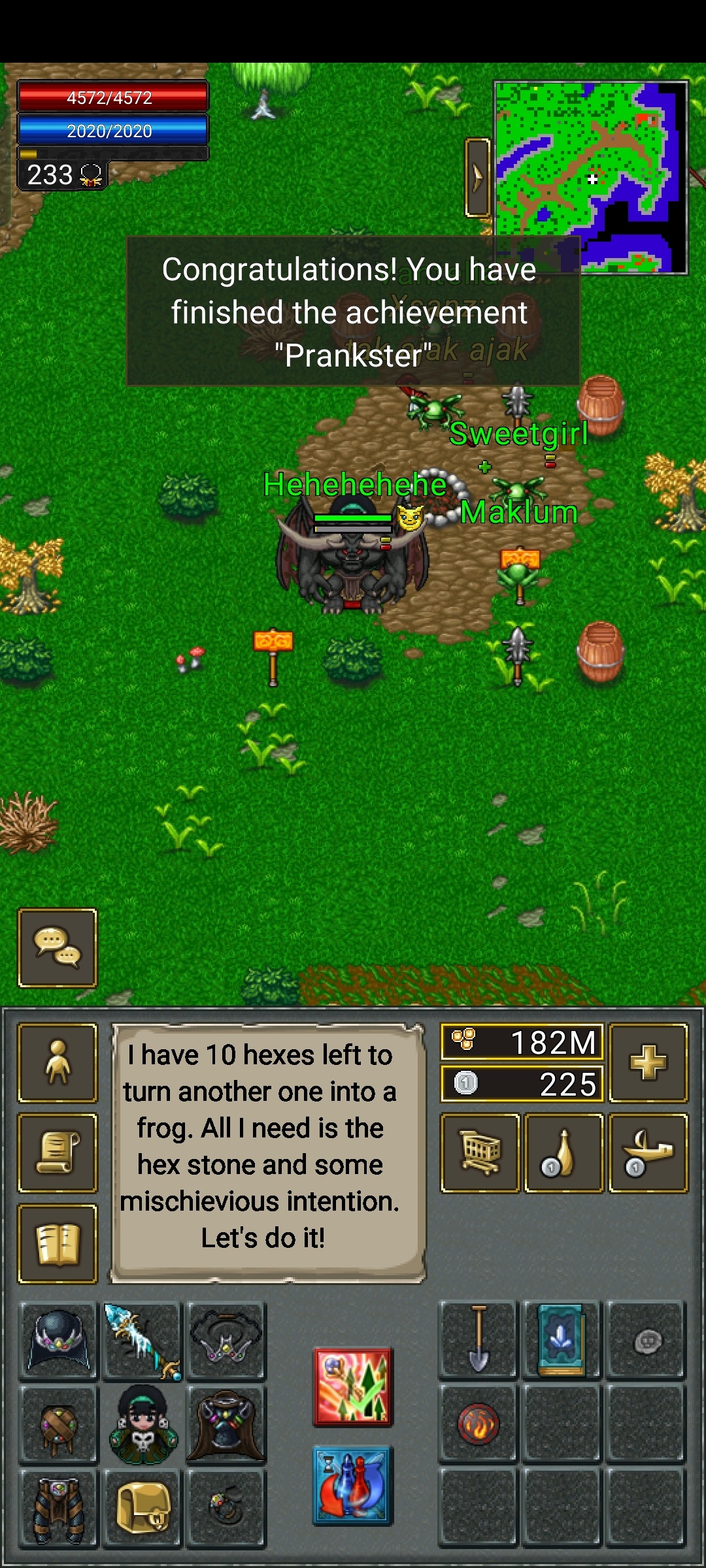Use the blue potions skill
This screenshot has width=706, height=1568.
coord(353,1484)
